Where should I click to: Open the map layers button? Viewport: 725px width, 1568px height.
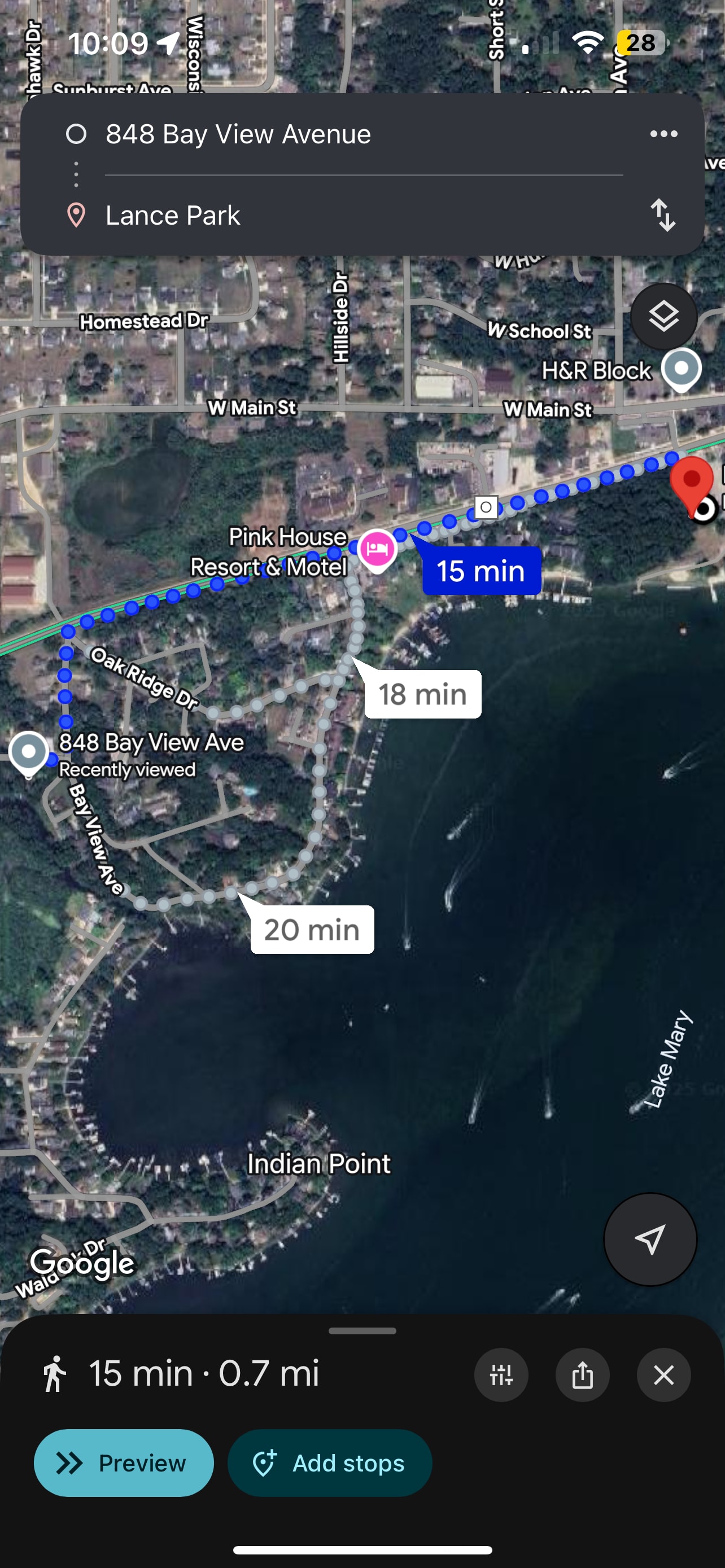pyautogui.click(x=663, y=317)
